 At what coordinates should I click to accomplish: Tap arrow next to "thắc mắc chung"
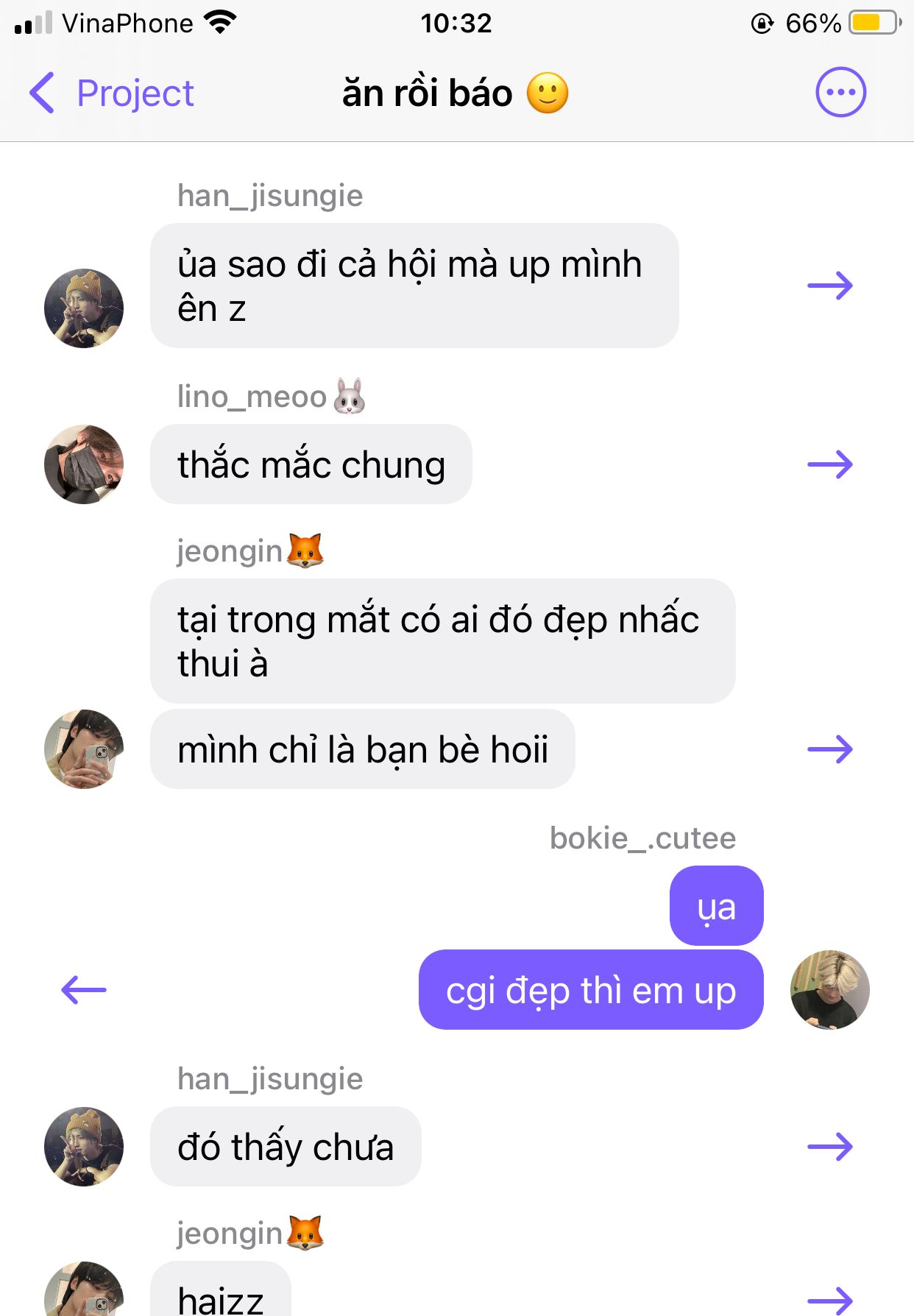point(830,464)
